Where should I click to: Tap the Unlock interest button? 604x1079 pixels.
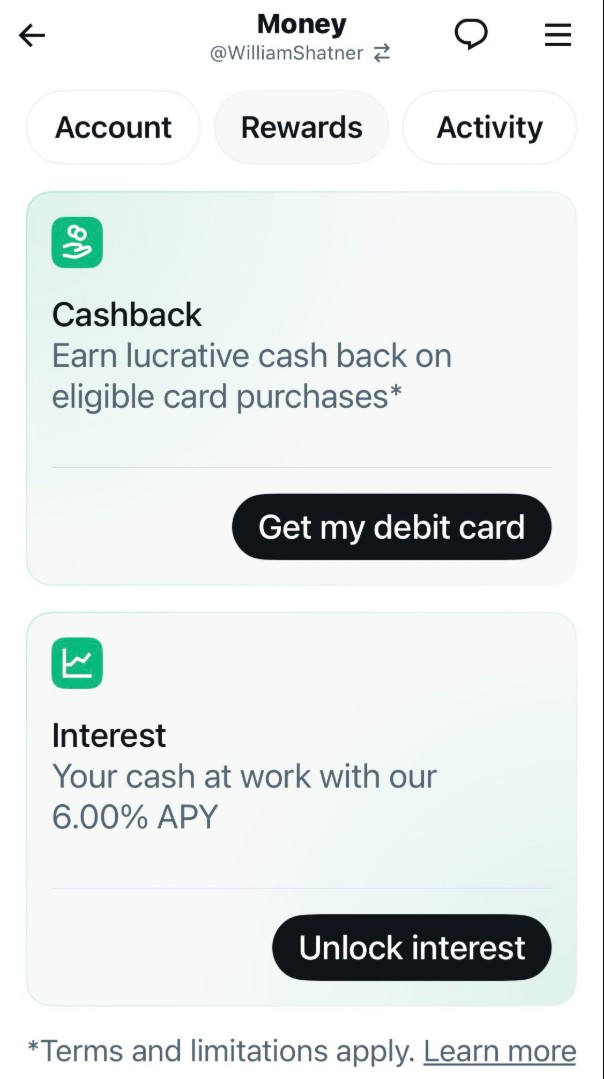click(x=411, y=948)
